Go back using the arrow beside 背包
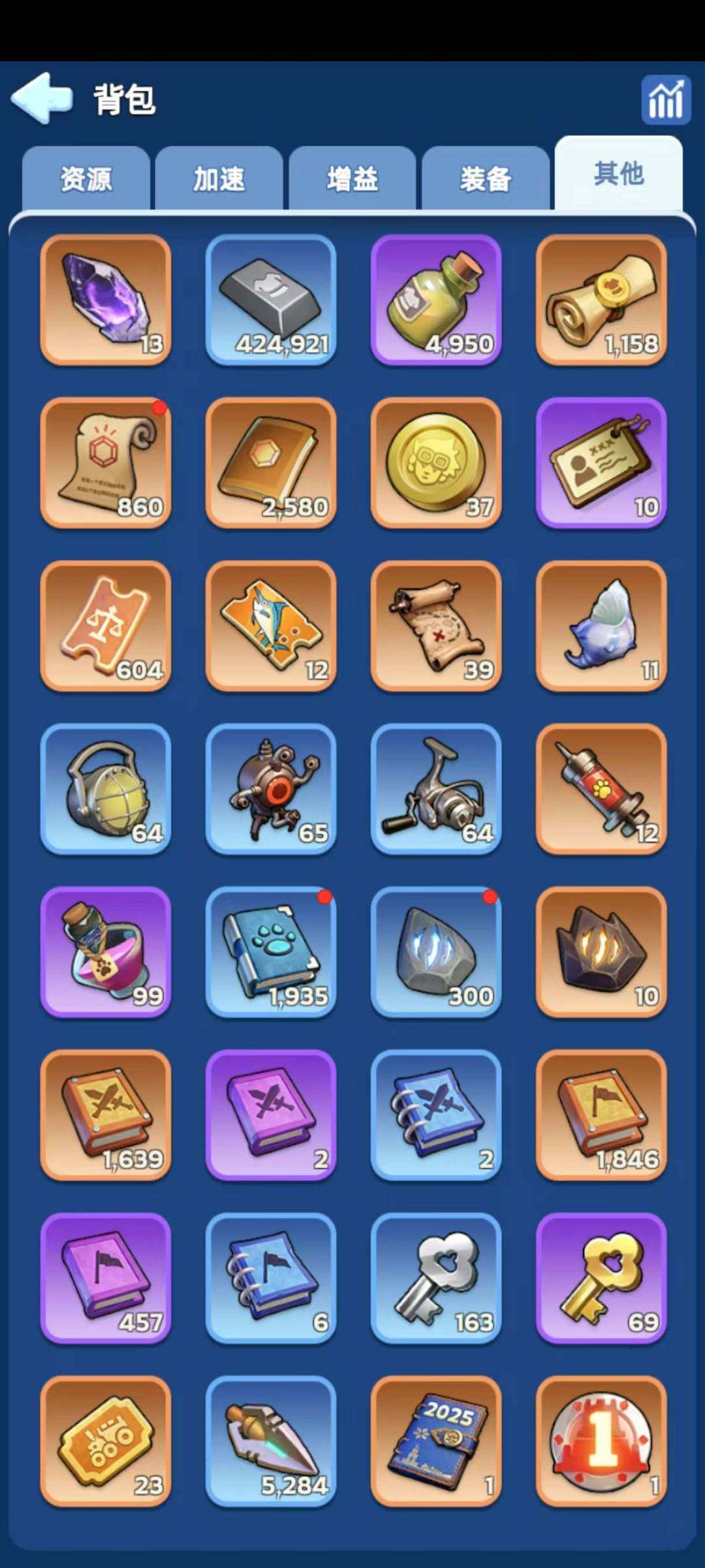Image resolution: width=705 pixels, height=1568 pixels. point(41,99)
